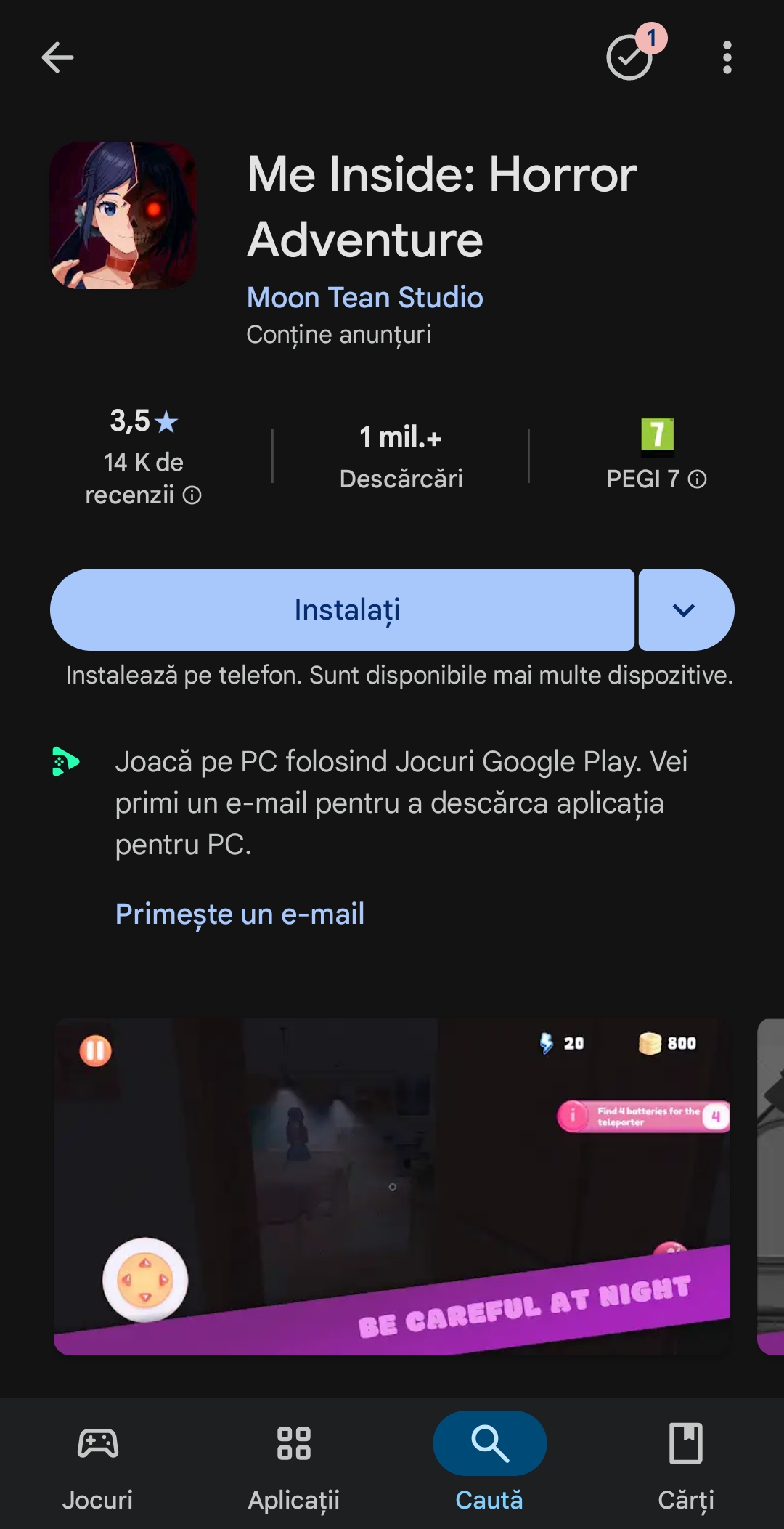Open developer page Moon Tean Studio
784x1529 pixels.
point(364,297)
